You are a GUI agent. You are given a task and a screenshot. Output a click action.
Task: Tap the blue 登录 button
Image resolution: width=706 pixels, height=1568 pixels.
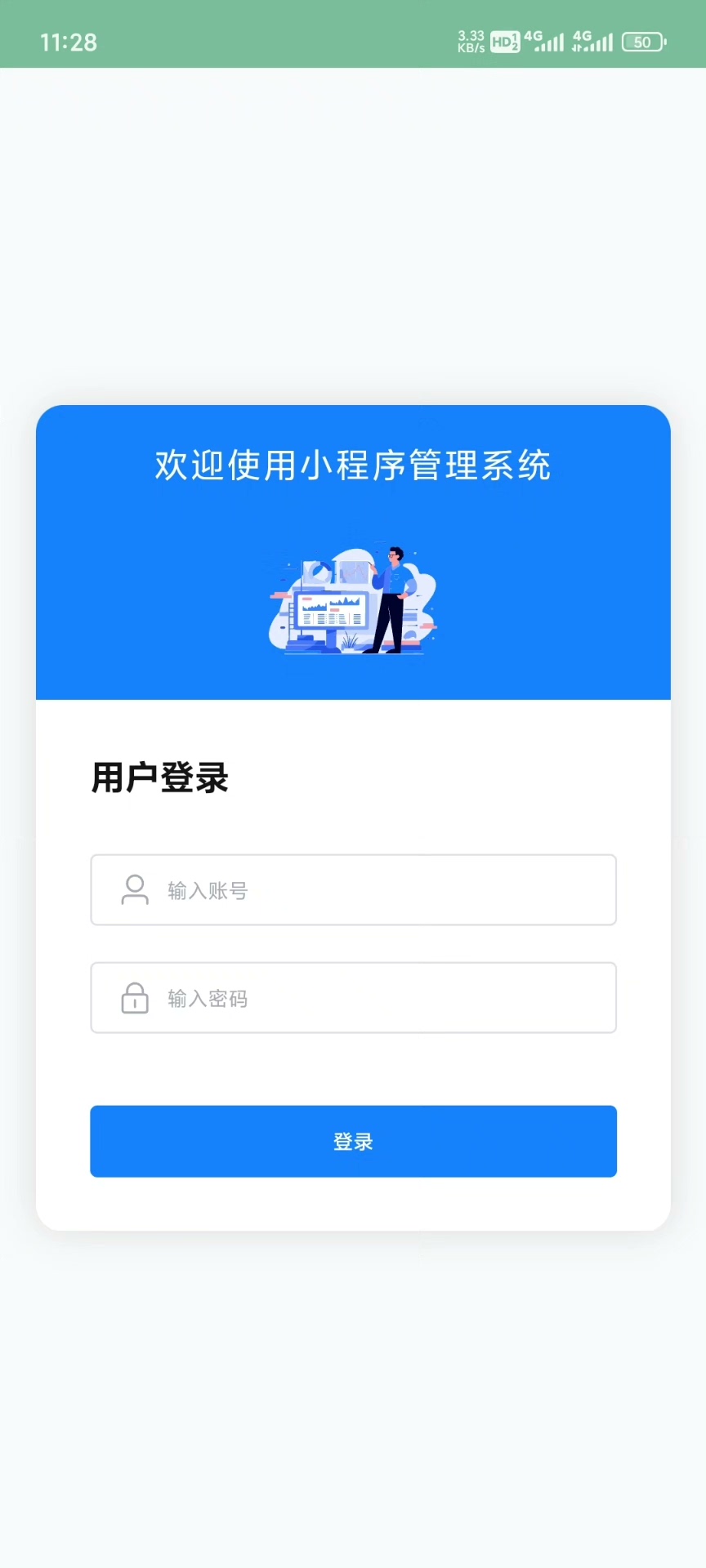pos(353,1141)
